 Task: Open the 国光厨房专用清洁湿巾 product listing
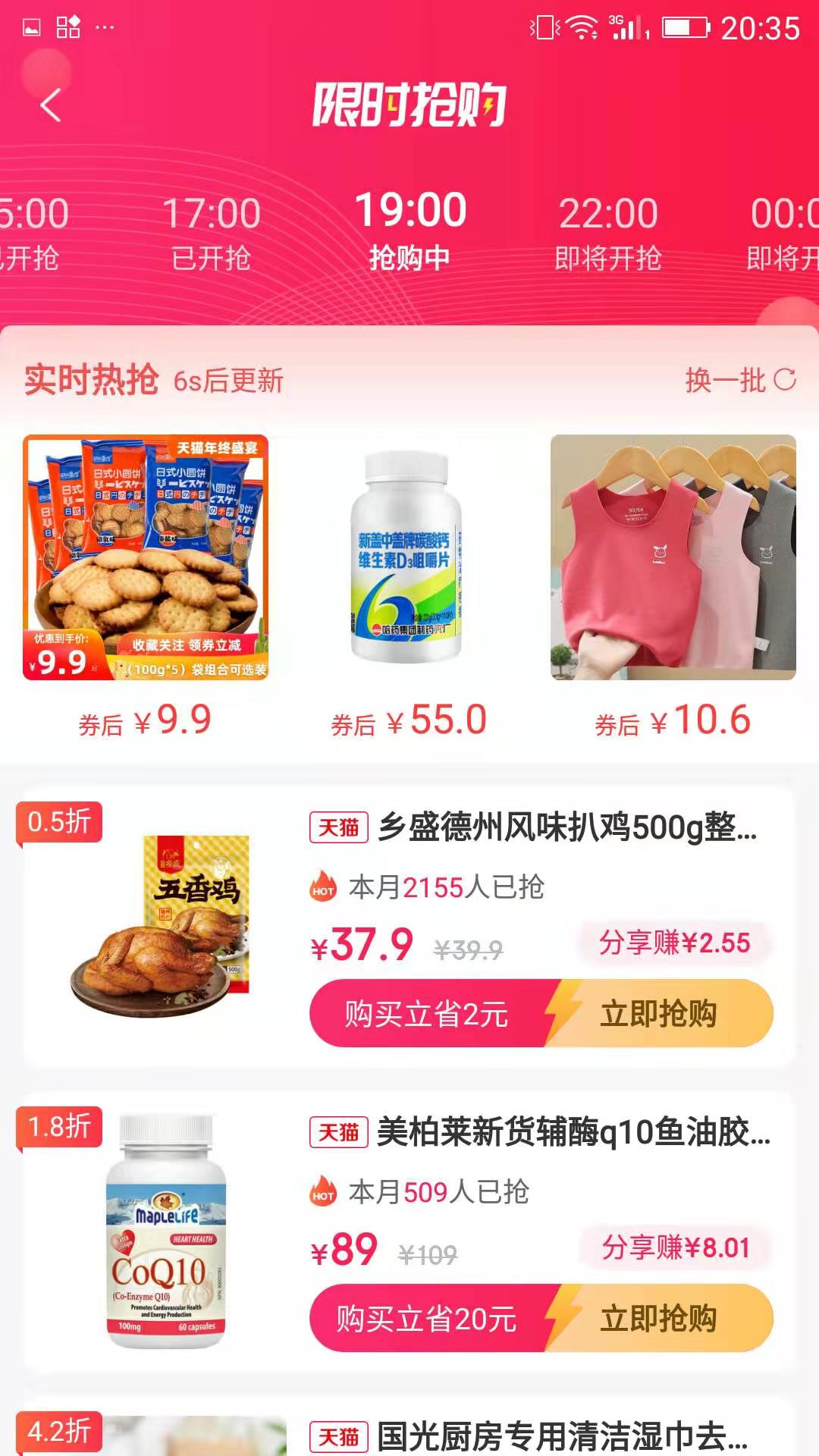(561, 1436)
